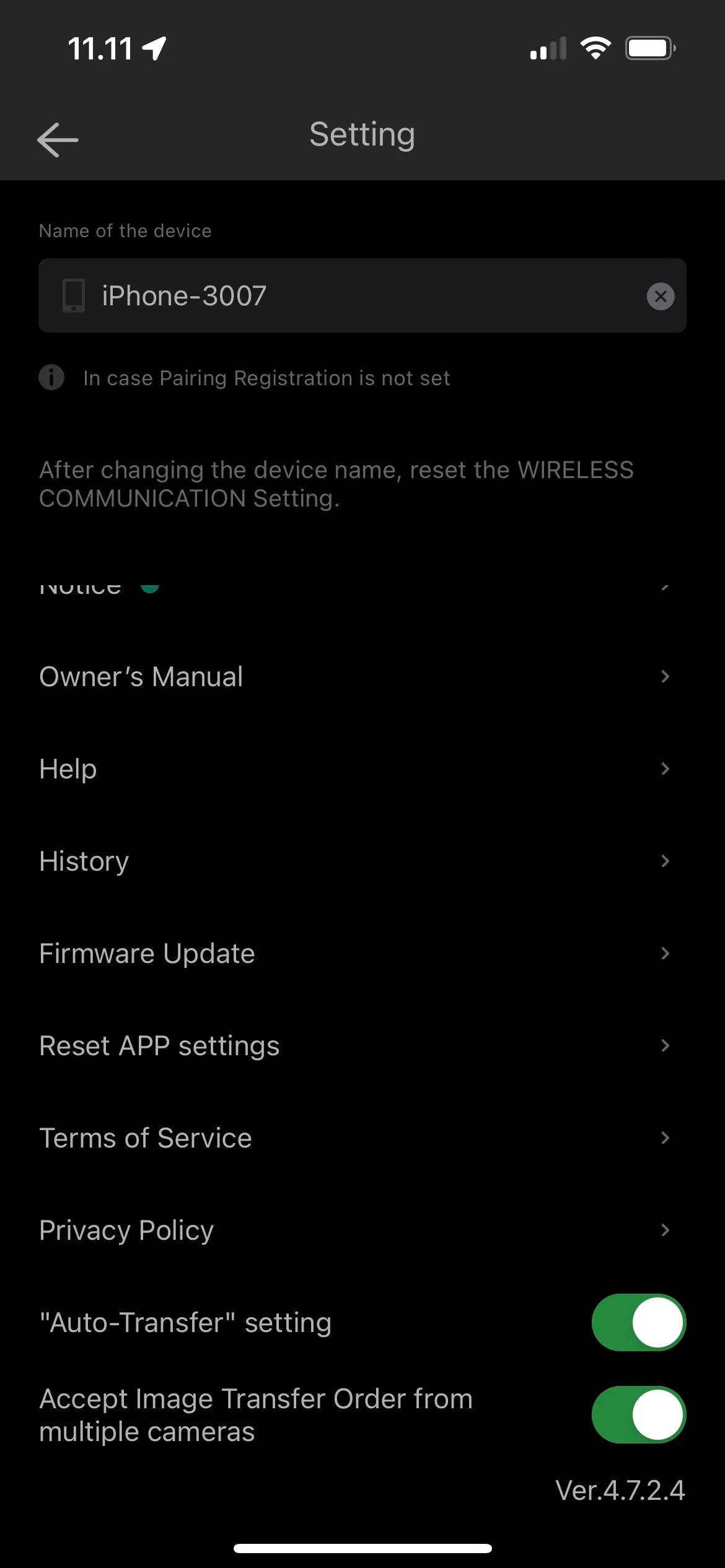Navigate back using the arrow icon
This screenshot has height=1568, width=725.
pyautogui.click(x=57, y=139)
